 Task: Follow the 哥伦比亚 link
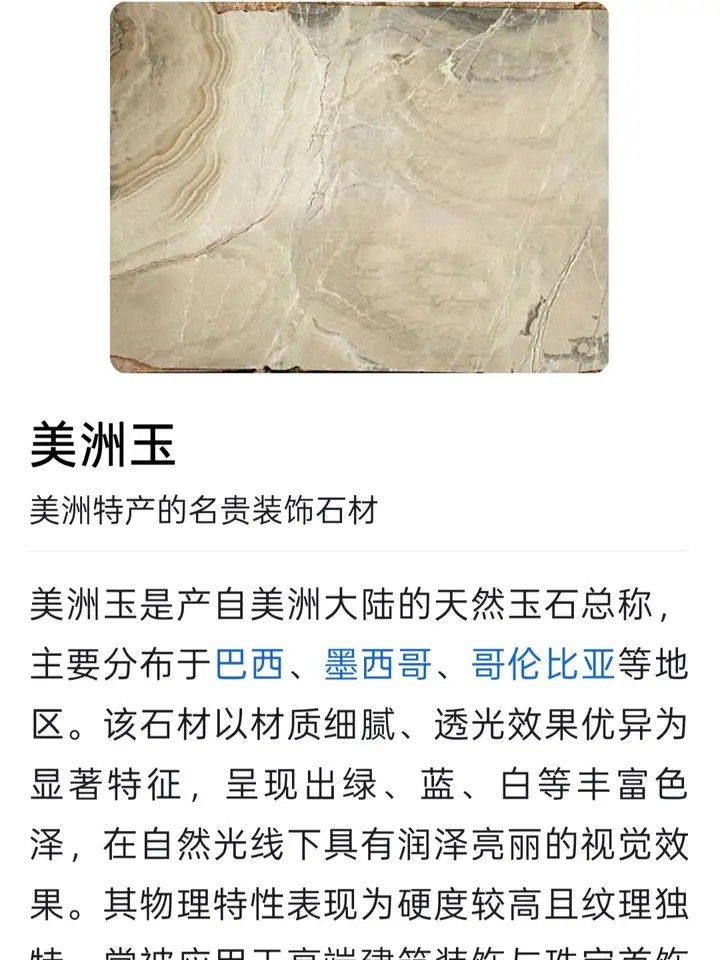[x=543, y=663]
